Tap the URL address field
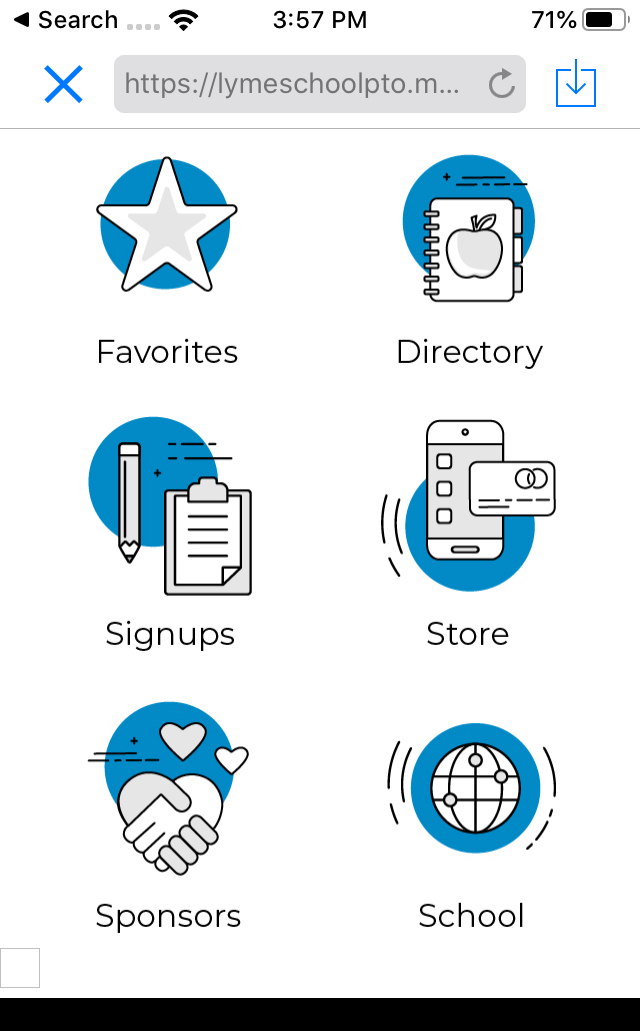The height and width of the screenshot is (1031, 640). tap(295, 84)
